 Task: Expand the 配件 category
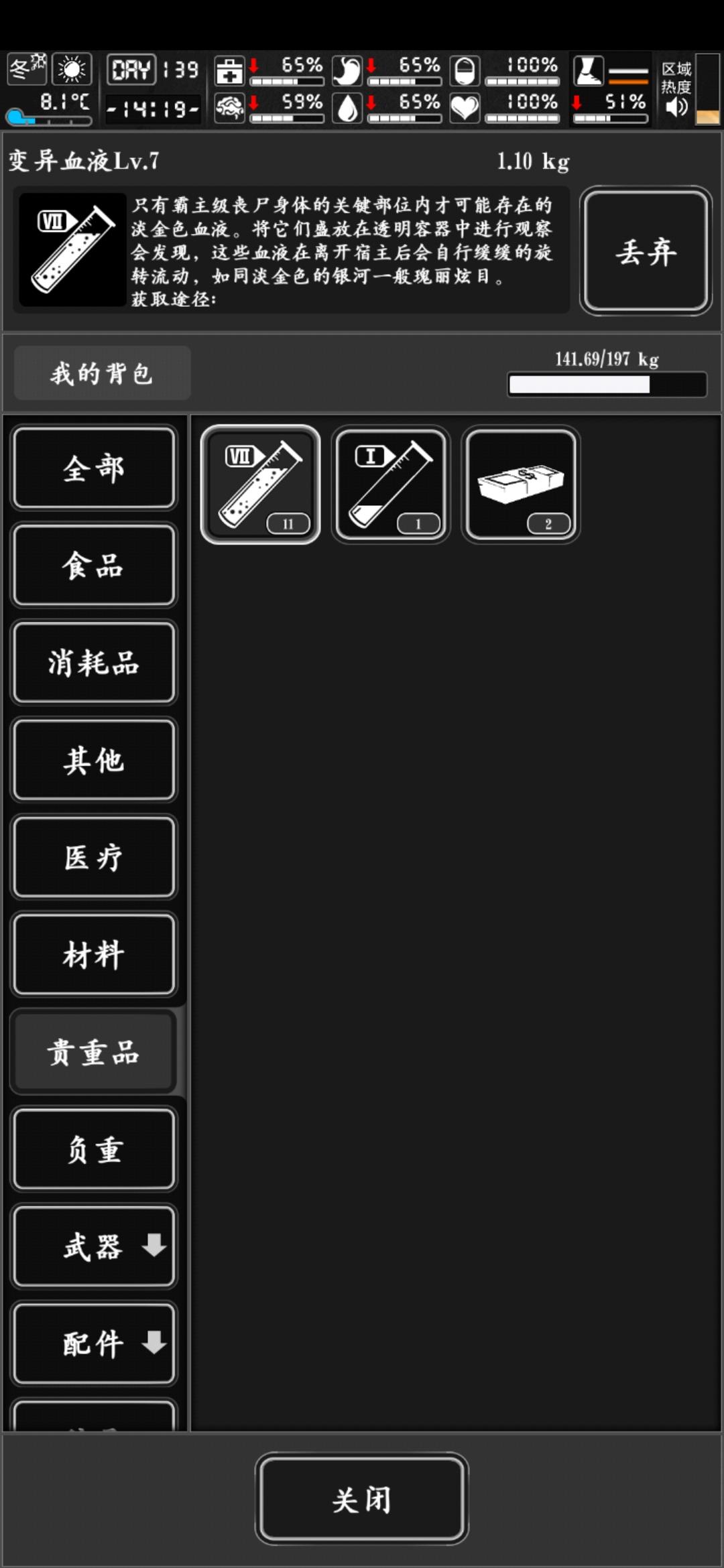[94, 1344]
